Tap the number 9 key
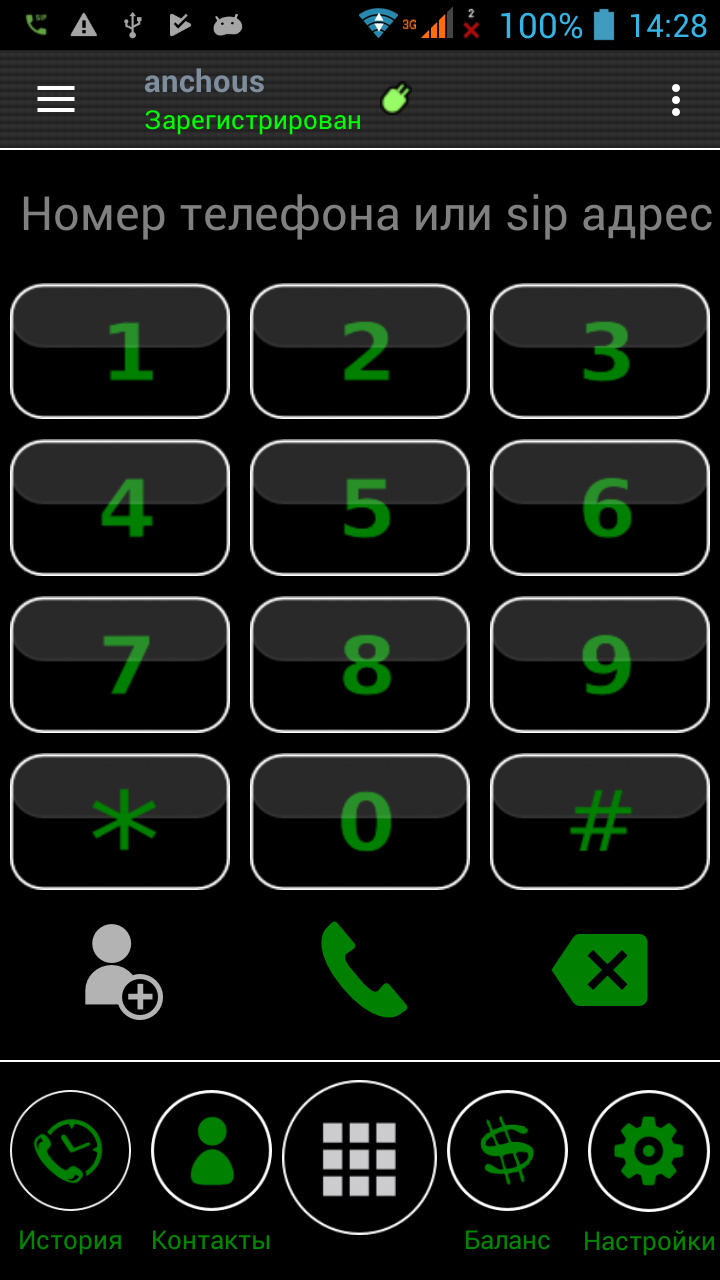Image resolution: width=720 pixels, height=1280 pixels. point(600,665)
